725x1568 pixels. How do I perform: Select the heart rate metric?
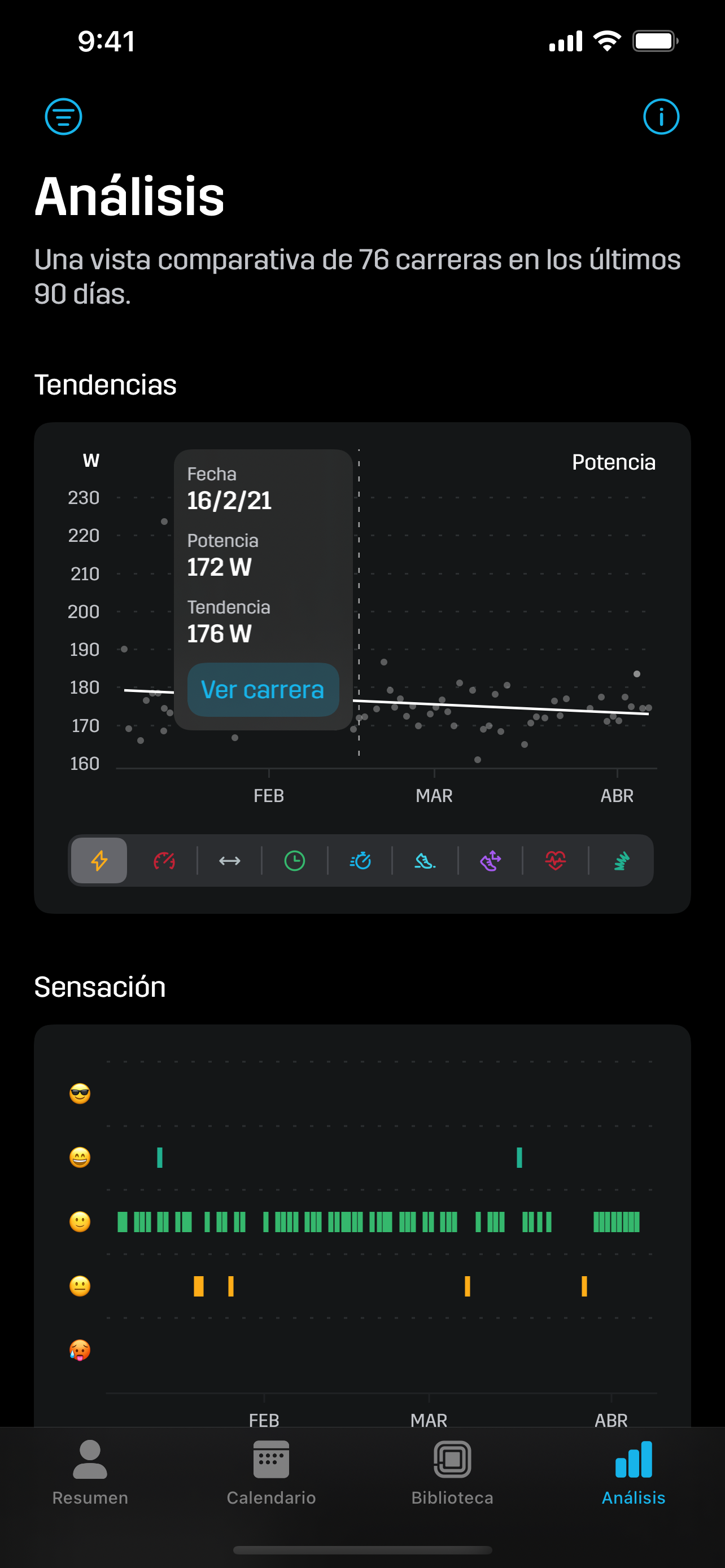coord(555,860)
